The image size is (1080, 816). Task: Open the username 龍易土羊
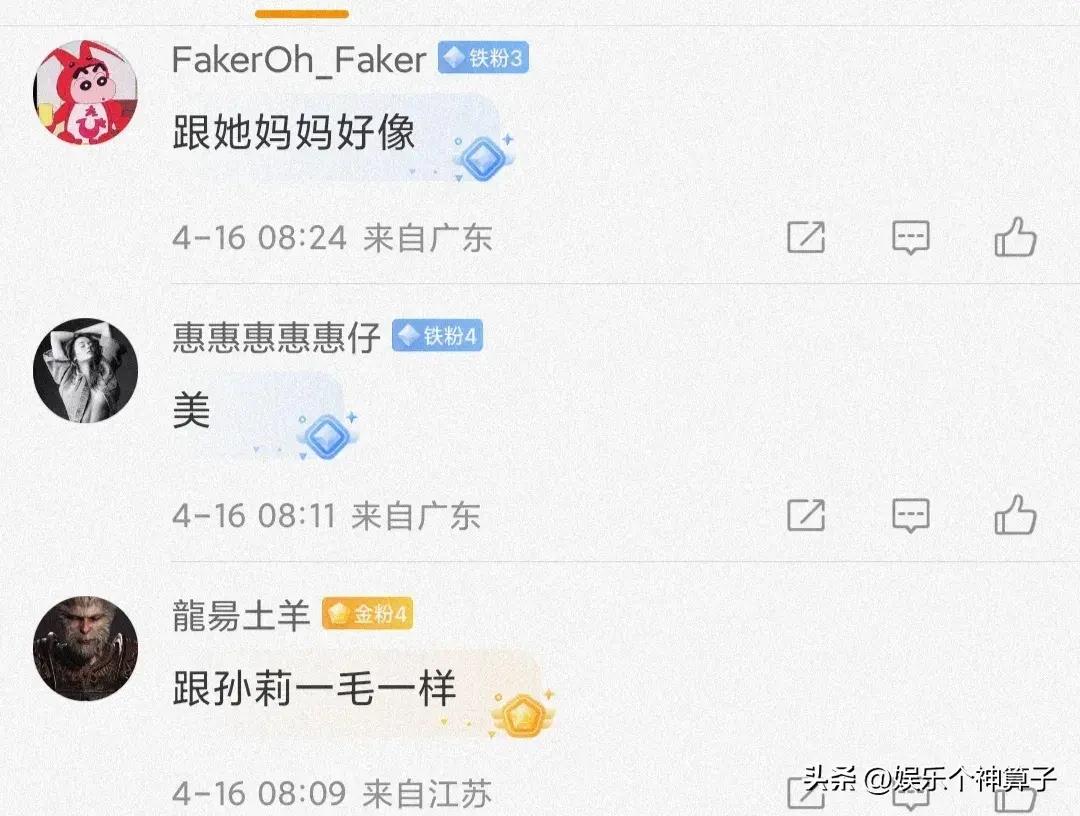[241, 614]
